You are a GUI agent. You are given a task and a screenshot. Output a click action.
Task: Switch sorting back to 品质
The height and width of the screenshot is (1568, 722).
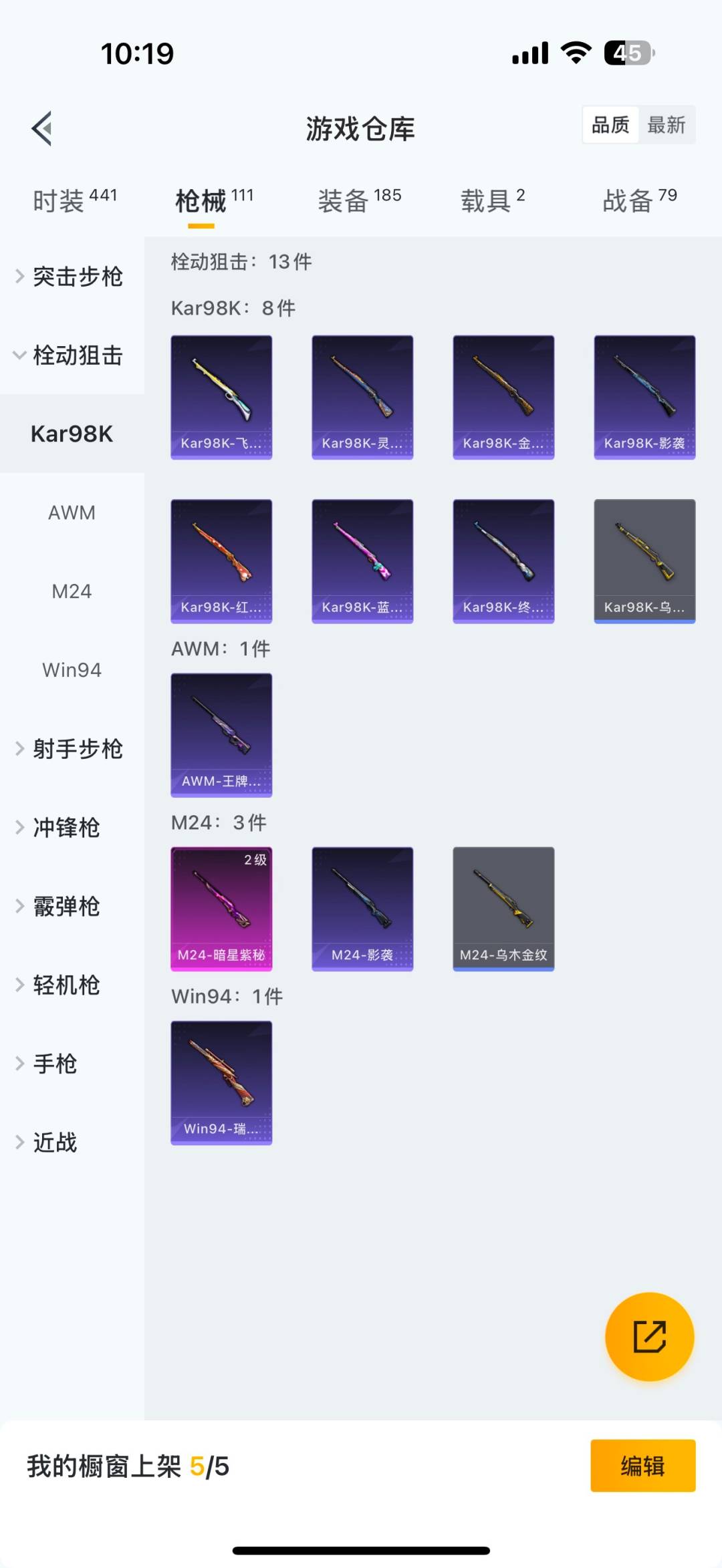tap(609, 125)
